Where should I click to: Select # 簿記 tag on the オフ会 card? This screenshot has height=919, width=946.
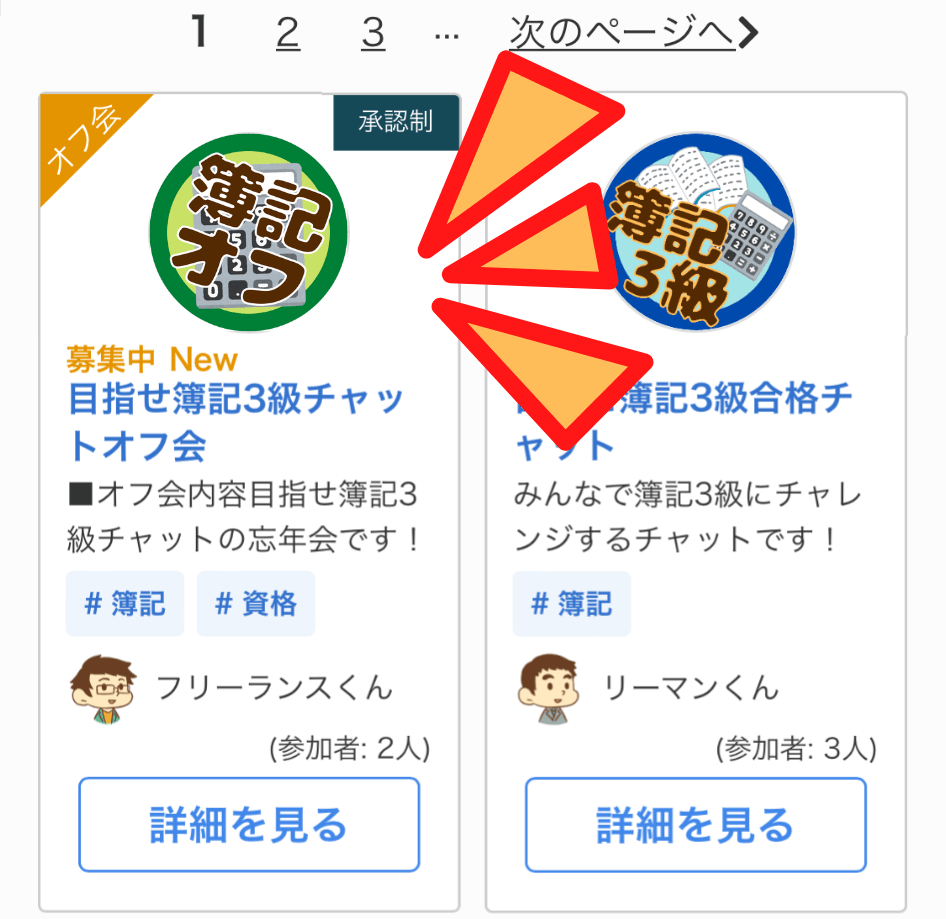(x=125, y=604)
